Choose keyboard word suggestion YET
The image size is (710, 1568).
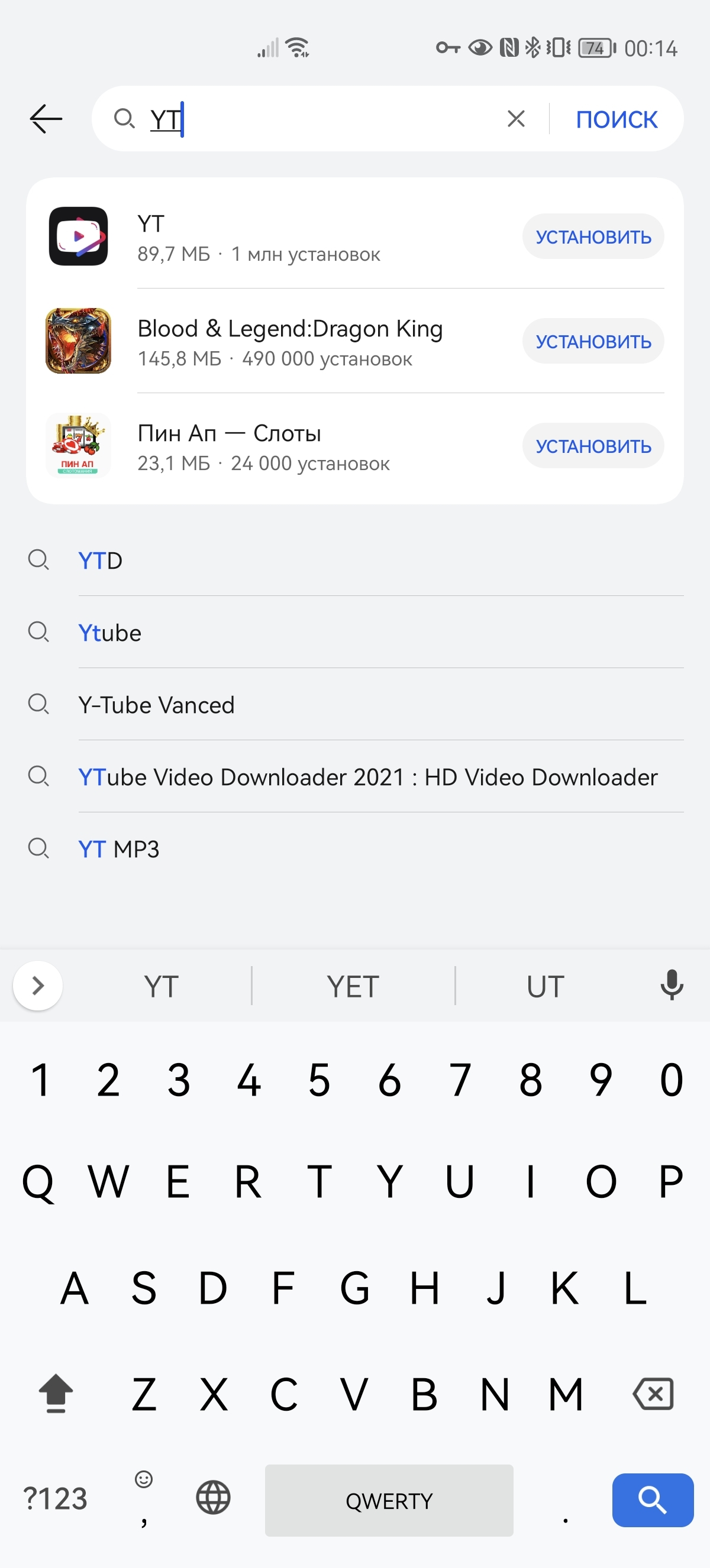(x=353, y=986)
